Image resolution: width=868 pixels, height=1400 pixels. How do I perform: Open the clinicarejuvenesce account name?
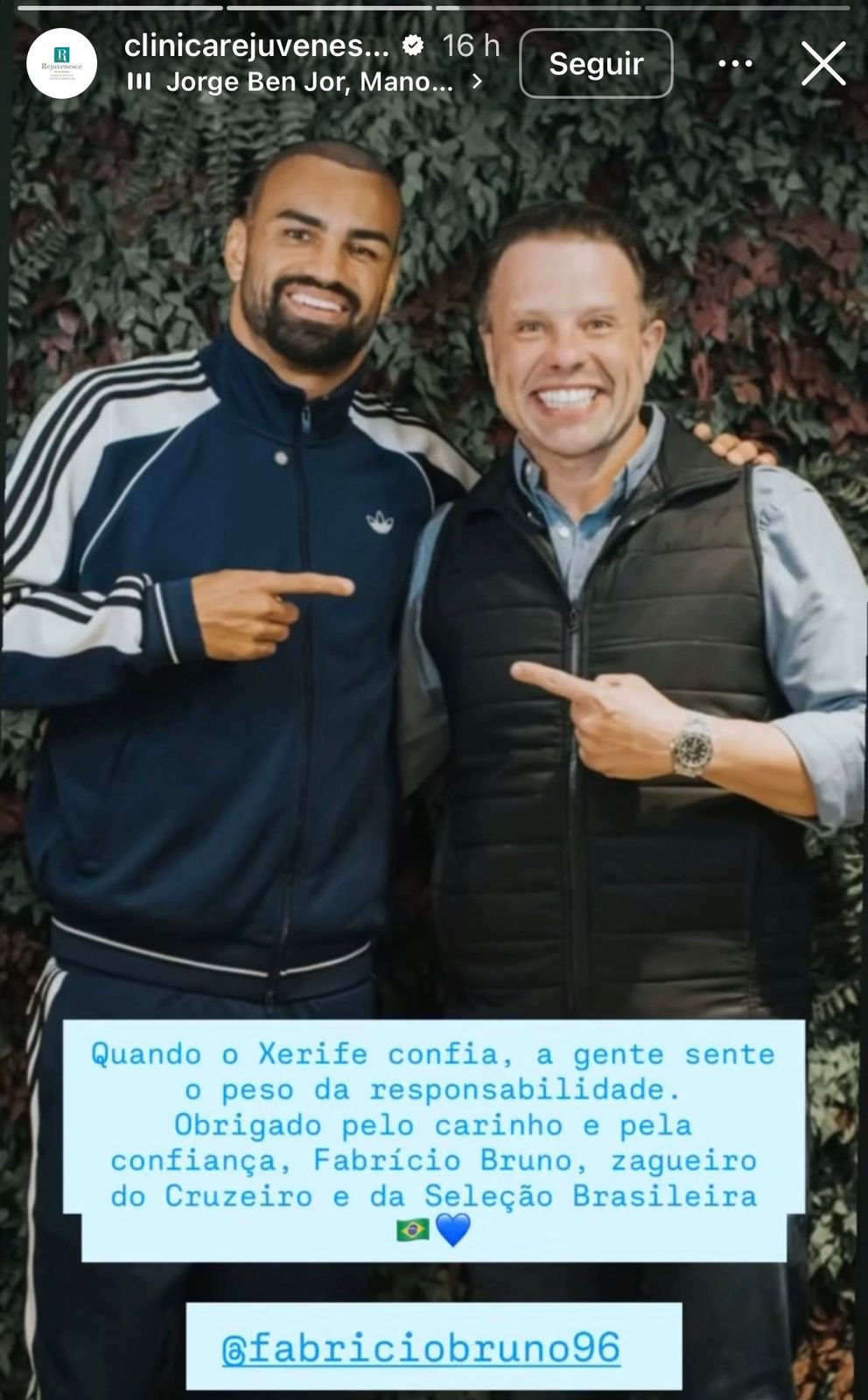click(256, 45)
